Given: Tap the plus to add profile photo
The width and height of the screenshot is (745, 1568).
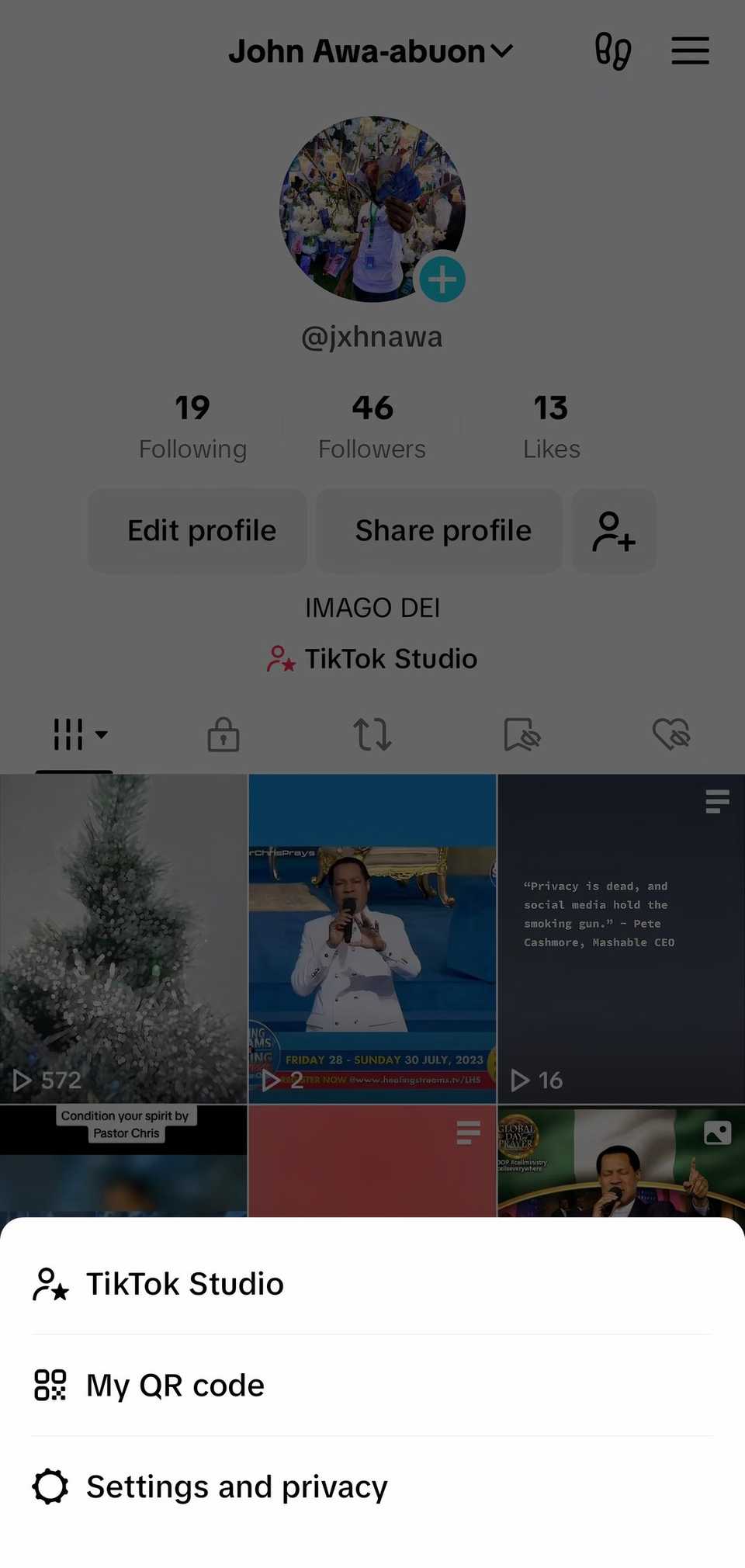Looking at the screenshot, I should 442,278.
